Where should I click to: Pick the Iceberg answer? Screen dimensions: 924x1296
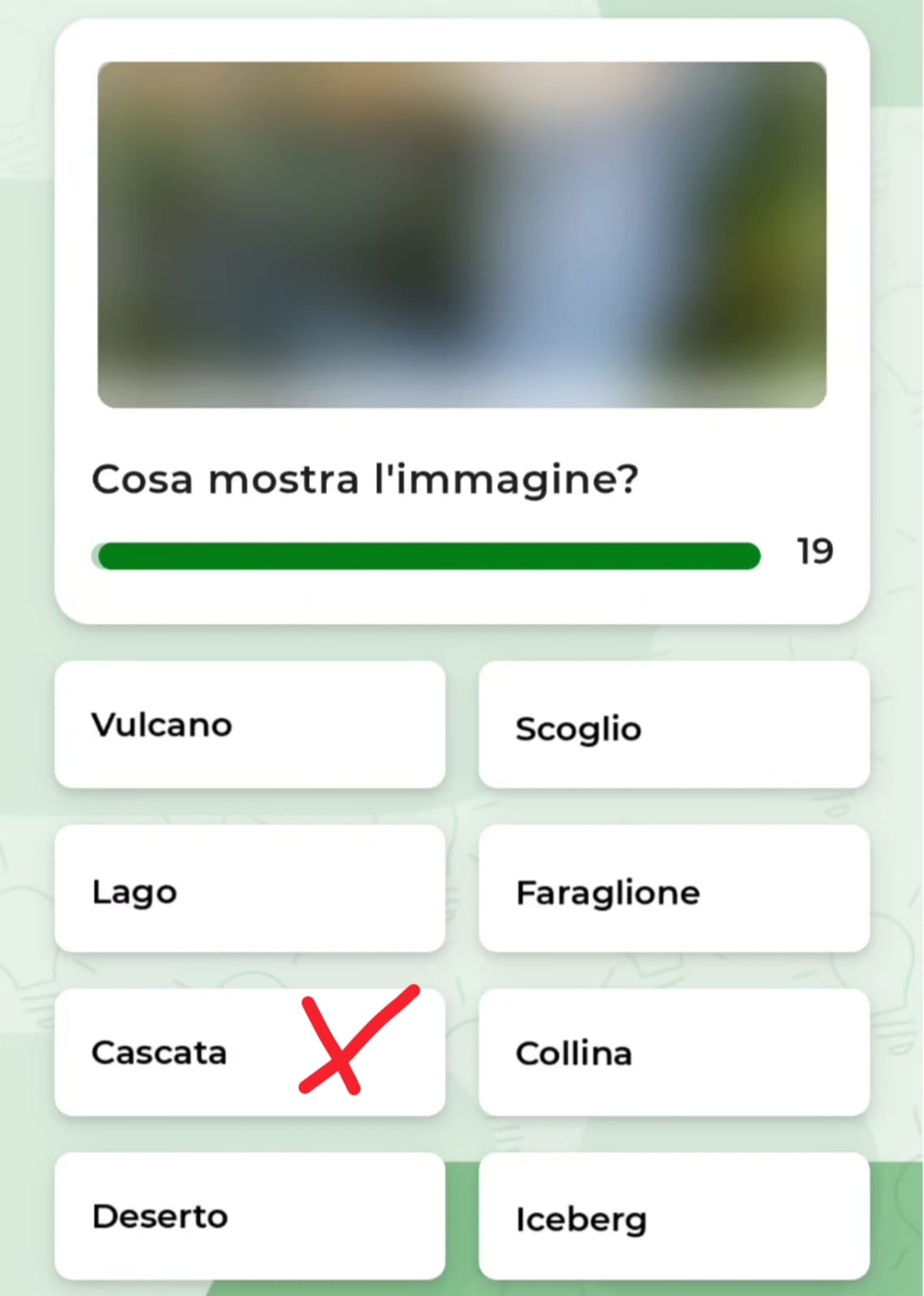click(x=674, y=1217)
